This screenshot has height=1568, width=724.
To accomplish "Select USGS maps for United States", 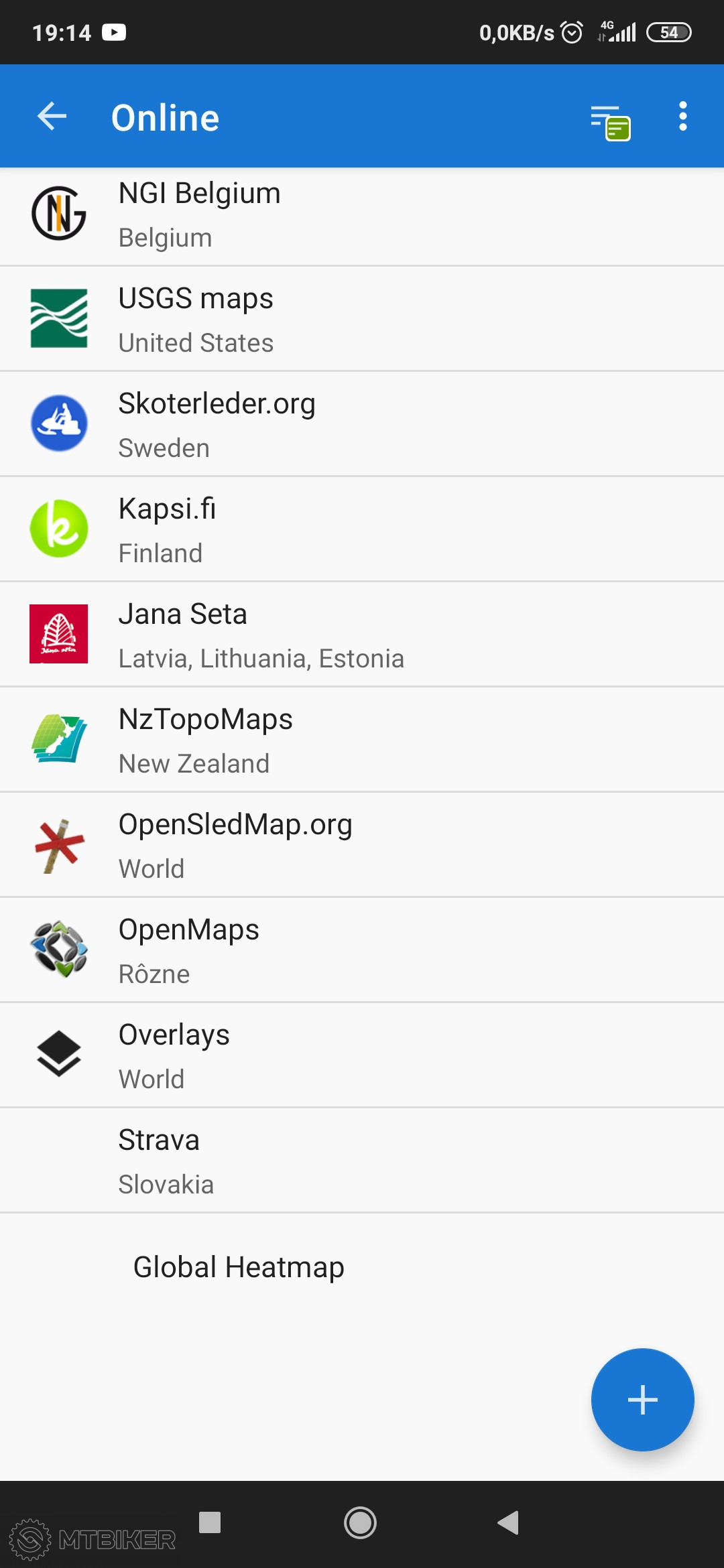I will pyautogui.click(x=362, y=320).
